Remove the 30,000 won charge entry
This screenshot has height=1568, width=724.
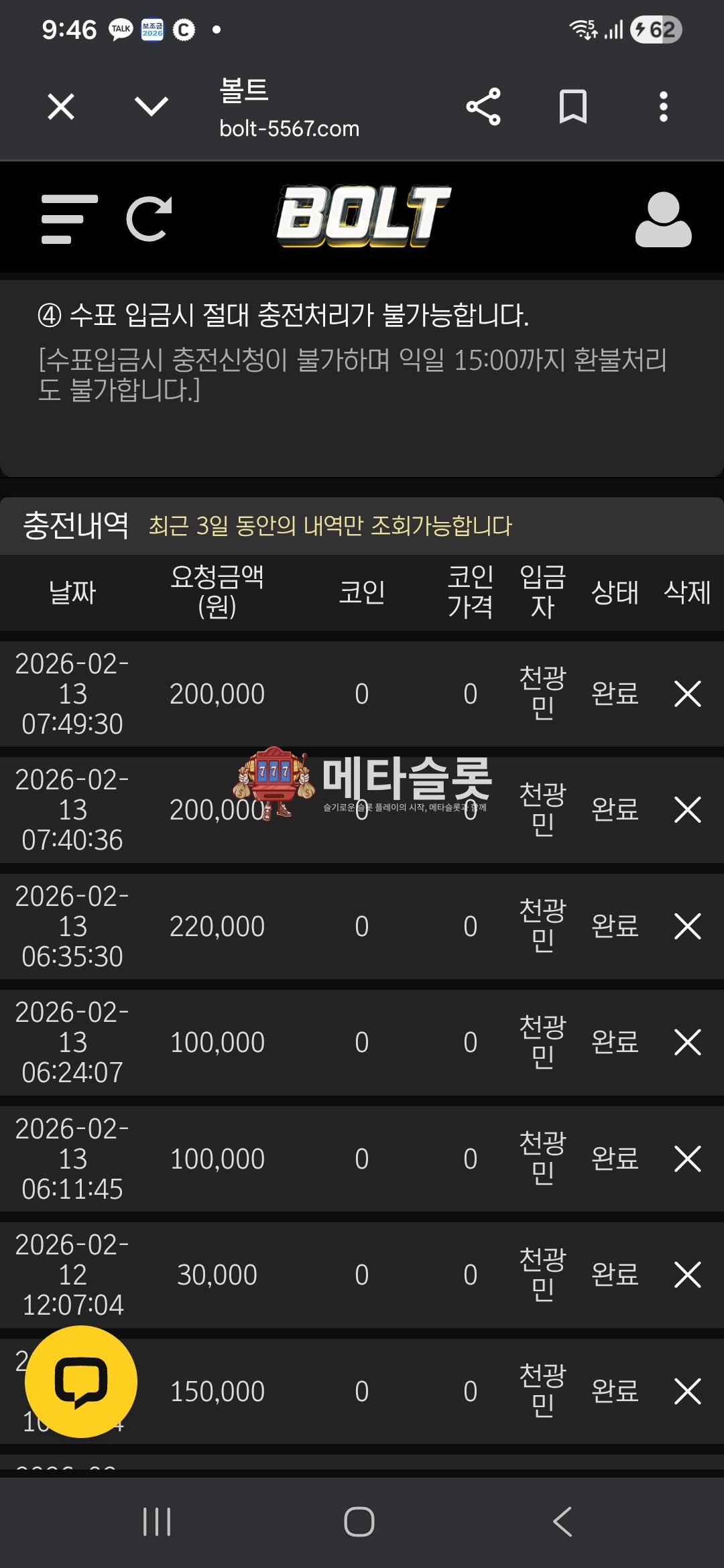click(x=687, y=1275)
